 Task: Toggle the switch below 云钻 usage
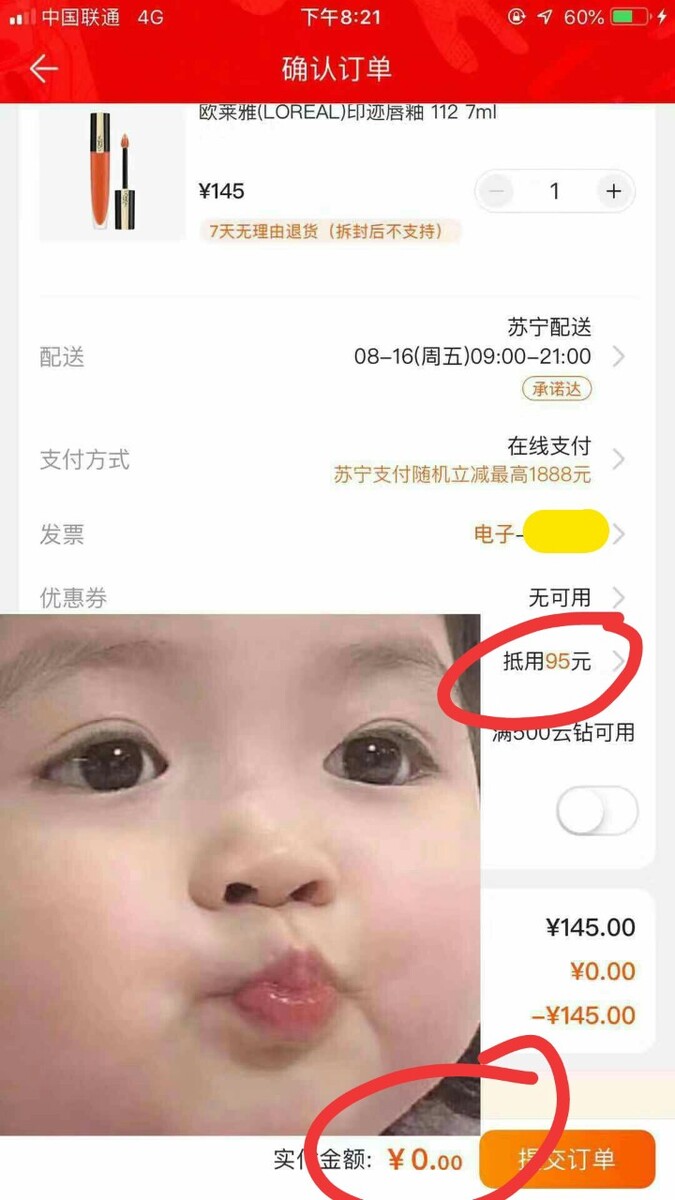click(x=596, y=811)
